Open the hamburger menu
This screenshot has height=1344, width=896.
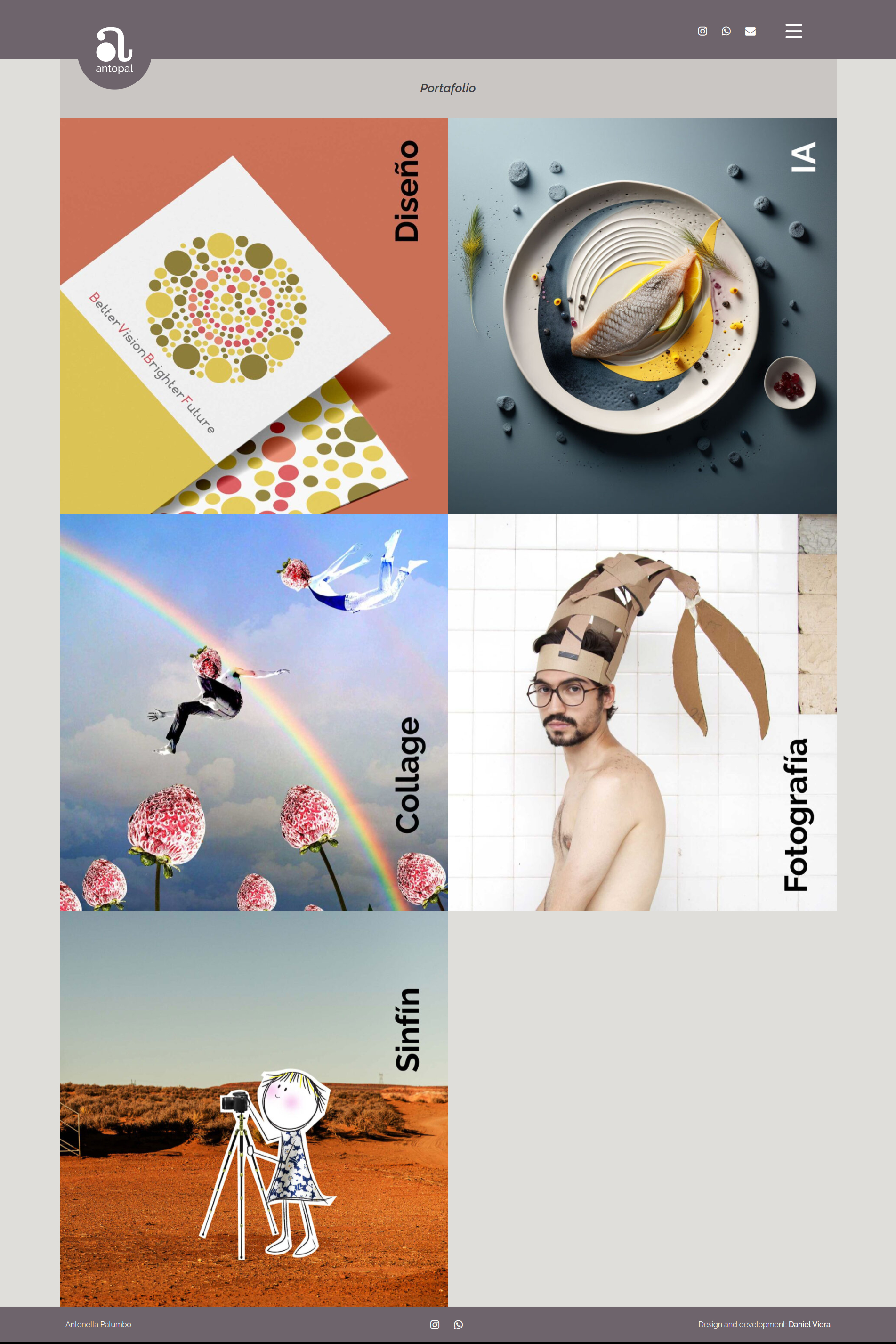coord(793,32)
